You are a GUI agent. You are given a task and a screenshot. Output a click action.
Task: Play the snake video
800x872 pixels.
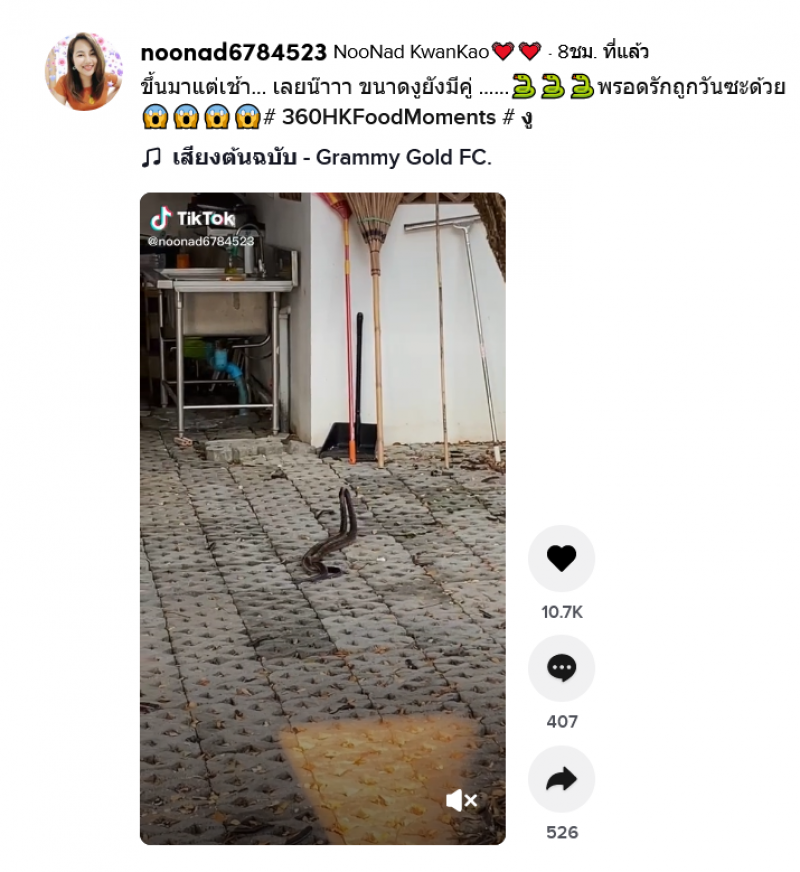click(322, 518)
